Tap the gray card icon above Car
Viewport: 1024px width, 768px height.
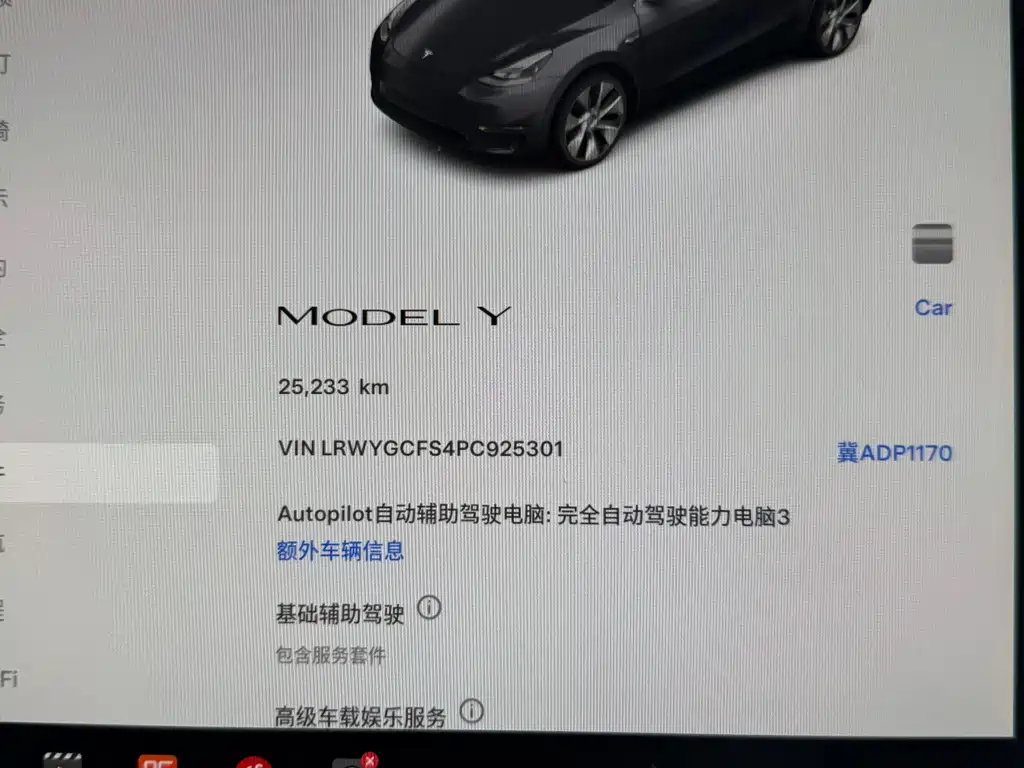(932, 244)
